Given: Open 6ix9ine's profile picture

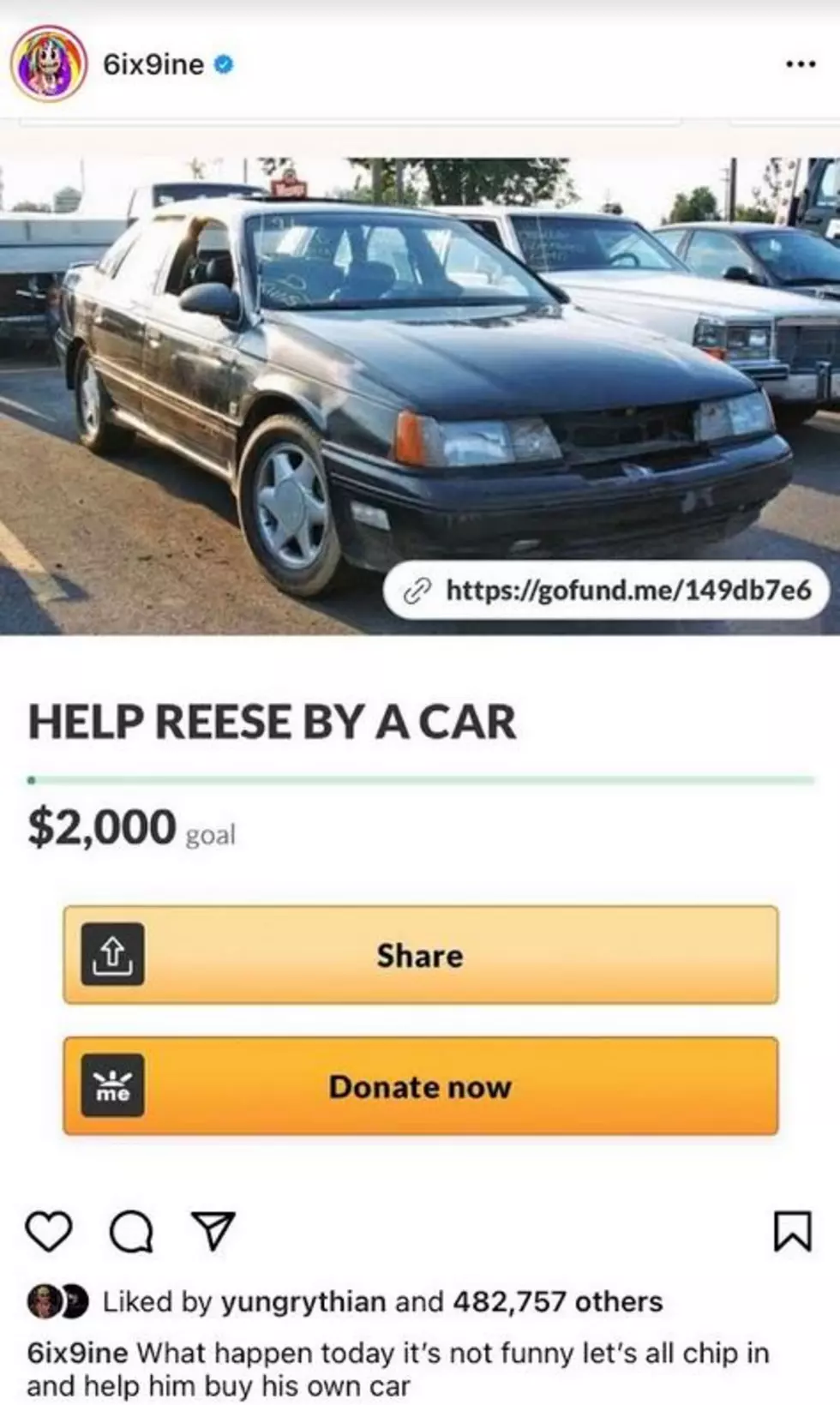Looking at the screenshot, I should click(x=48, y=64).
